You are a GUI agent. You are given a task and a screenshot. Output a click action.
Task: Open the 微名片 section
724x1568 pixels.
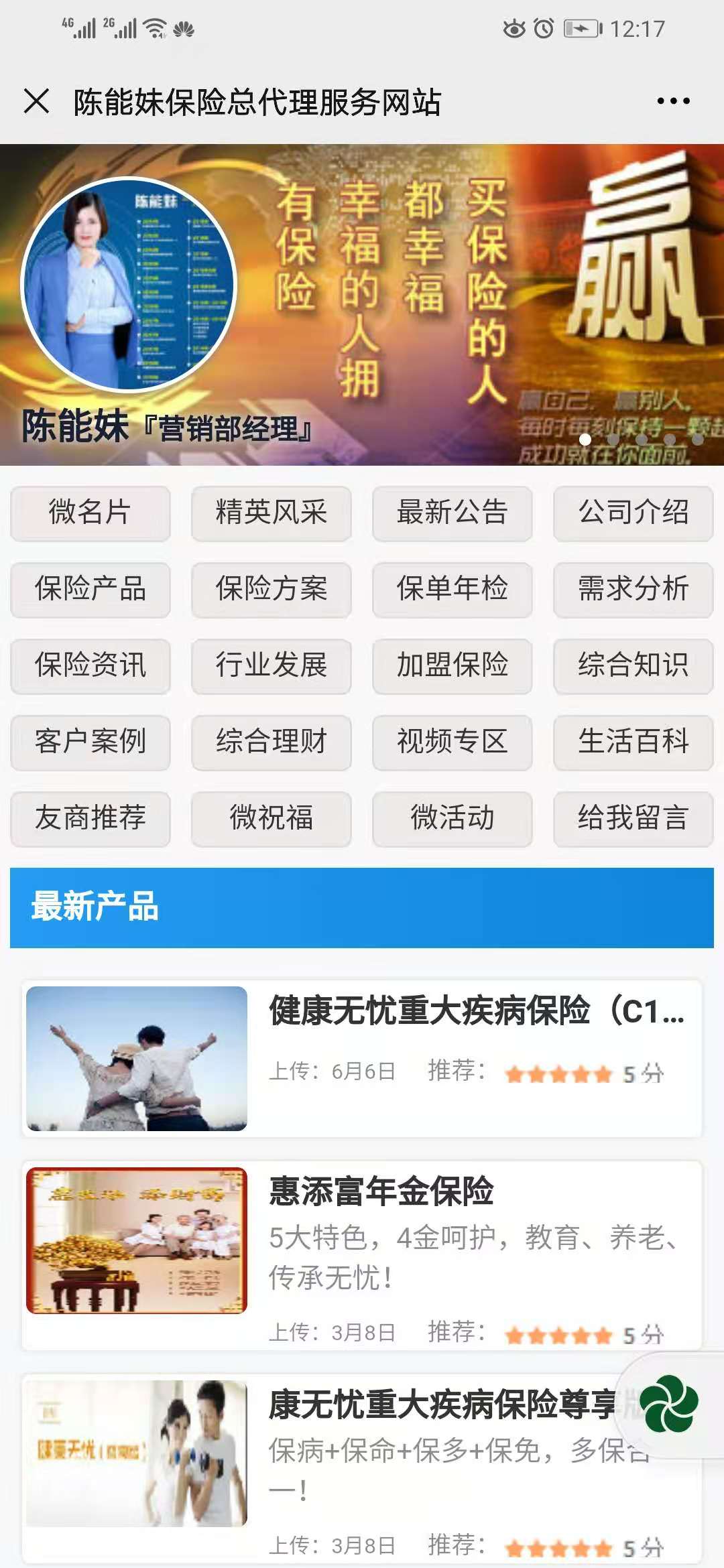[x=90, y=513]
